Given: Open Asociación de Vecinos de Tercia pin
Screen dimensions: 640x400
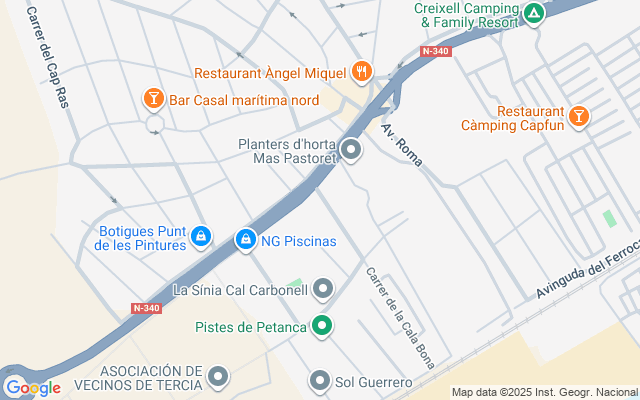Looking at the screenshot, I should [x=219, y=377].
